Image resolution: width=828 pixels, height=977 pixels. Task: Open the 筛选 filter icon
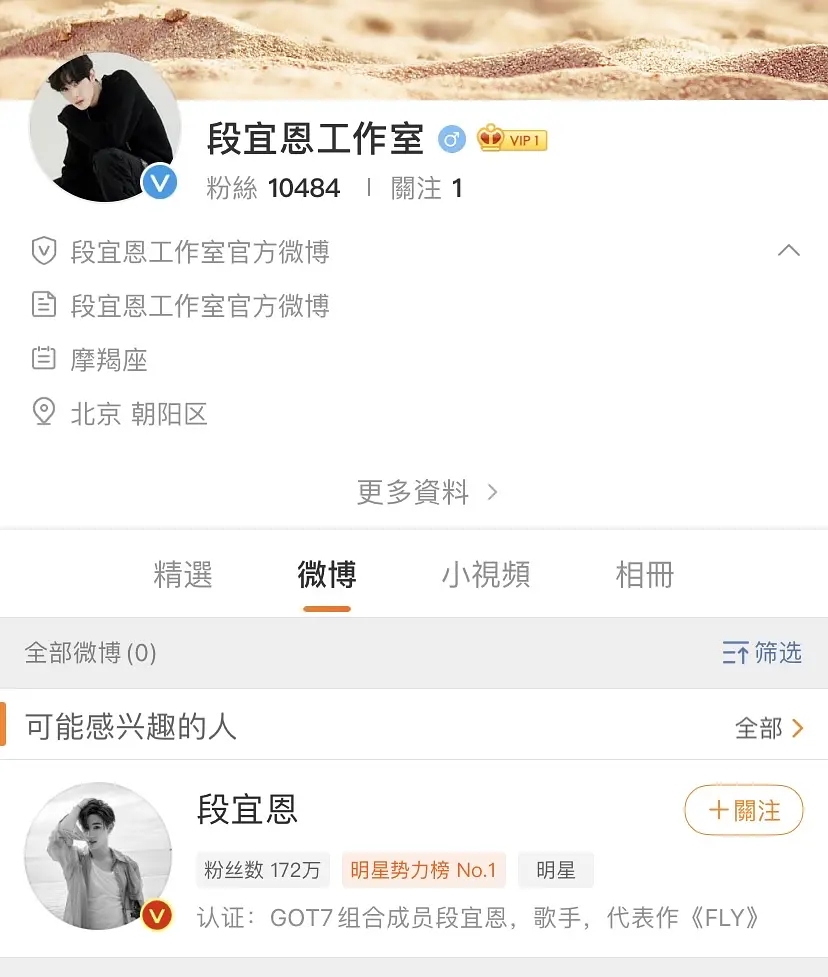click(762, 653)
